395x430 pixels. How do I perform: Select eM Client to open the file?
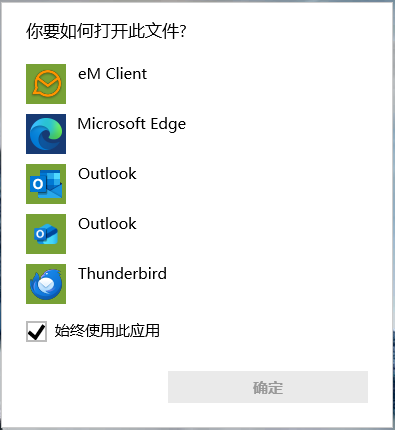coord(197,84)
